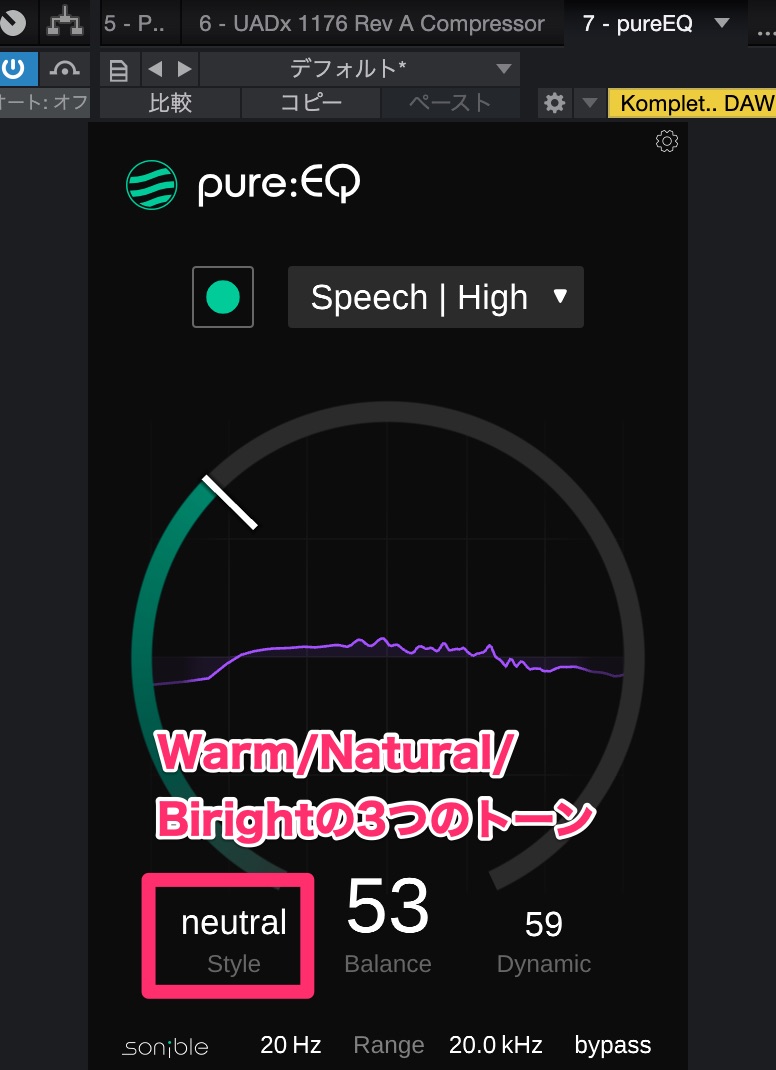Screen dimensions: 776x1070
Task: Start learning with the green circle button
Action: coord(222,297)
